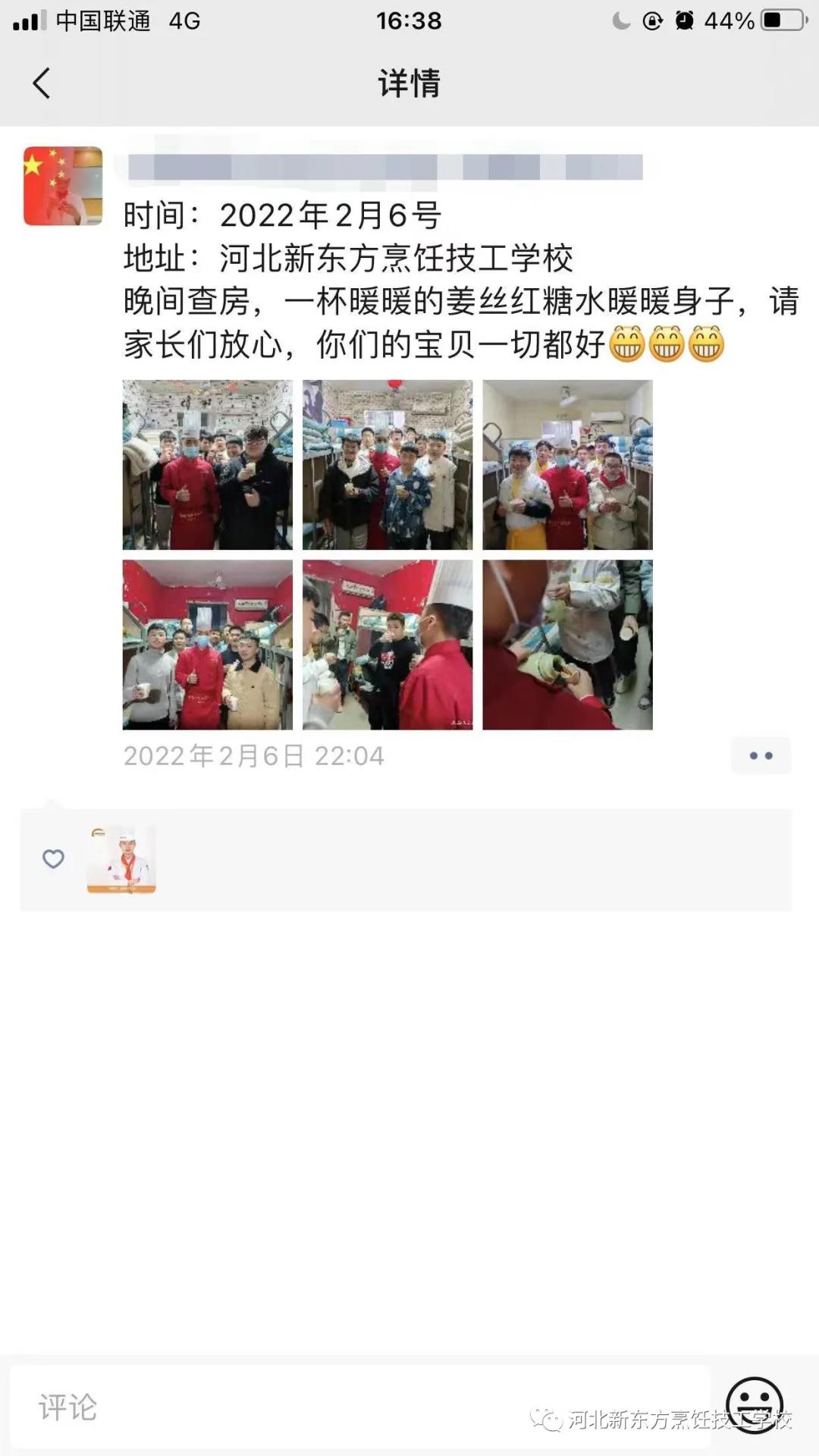Open the first photo in the bottom row
This screenshot has width=819, height=1456.
[x=208, y=645]
